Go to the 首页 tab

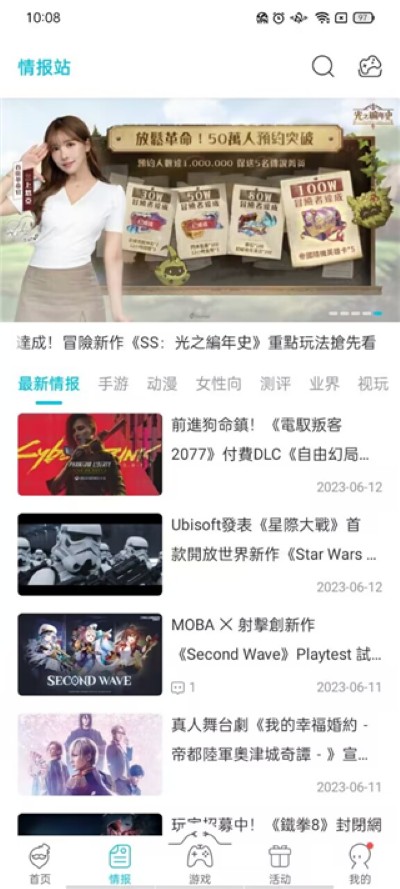40,863
